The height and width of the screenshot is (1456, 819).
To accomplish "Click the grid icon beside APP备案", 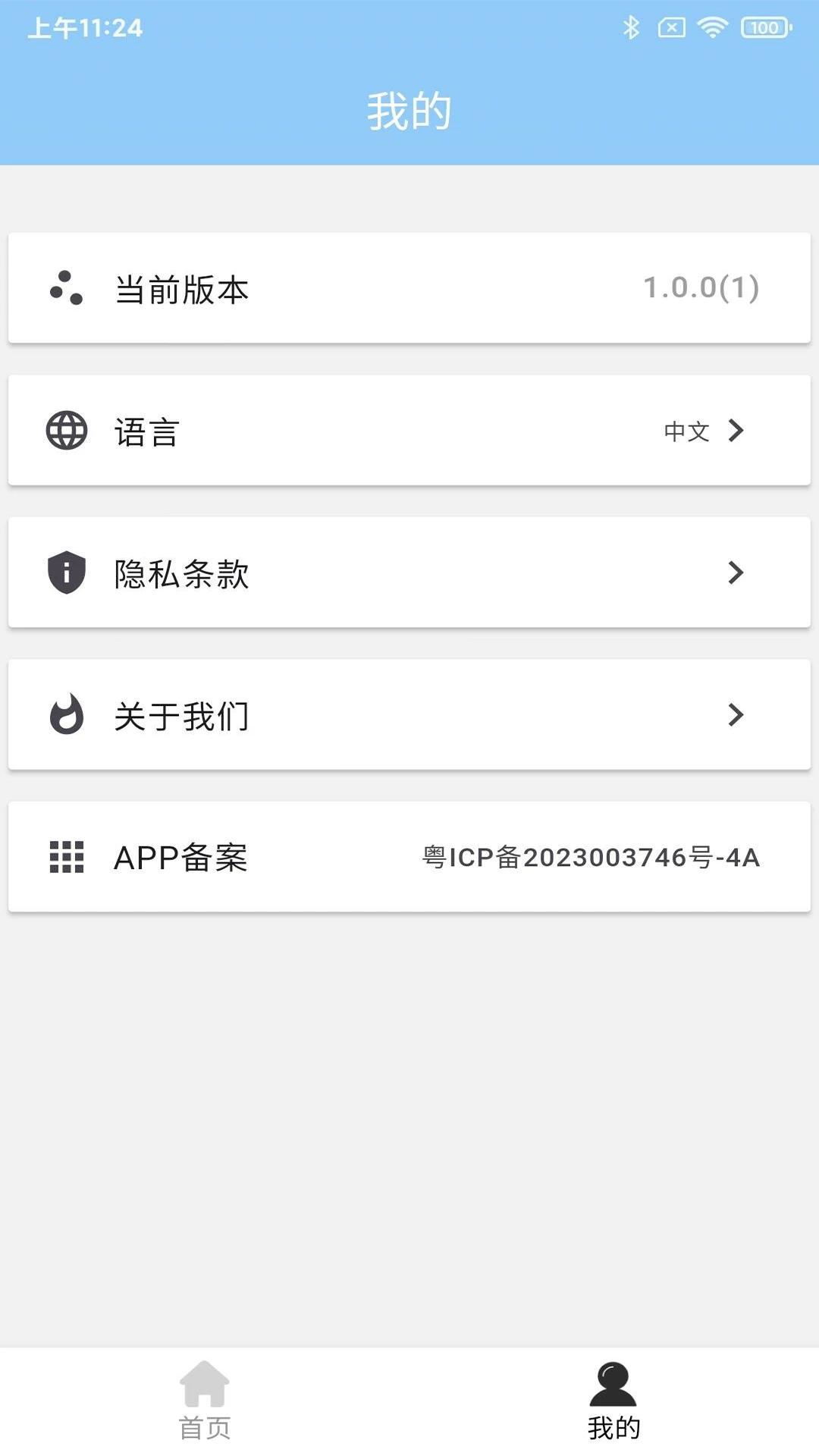I will coord(65,858).
